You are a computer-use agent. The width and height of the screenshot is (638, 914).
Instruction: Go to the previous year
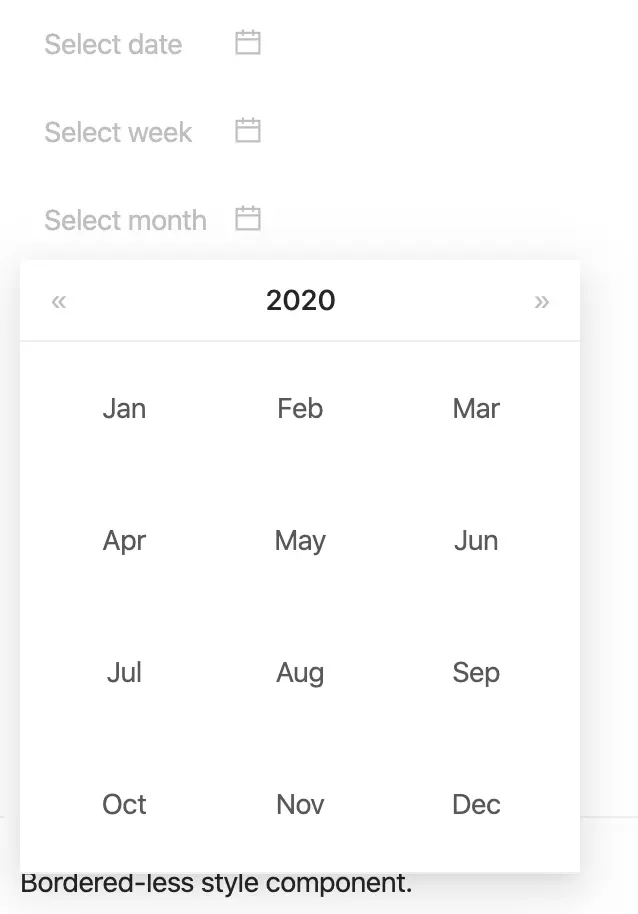pos(59,301)
